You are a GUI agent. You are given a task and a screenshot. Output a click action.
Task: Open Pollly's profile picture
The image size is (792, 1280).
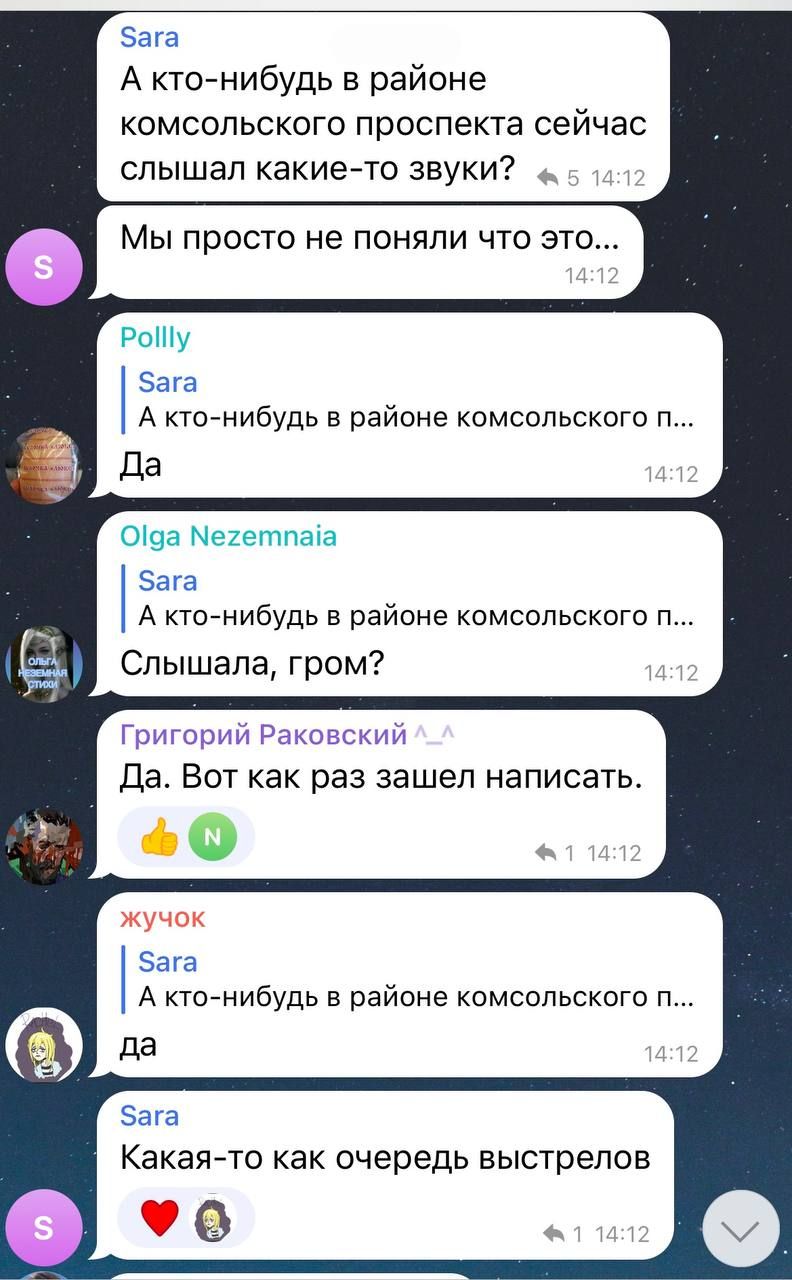click(x=44, y=465)
